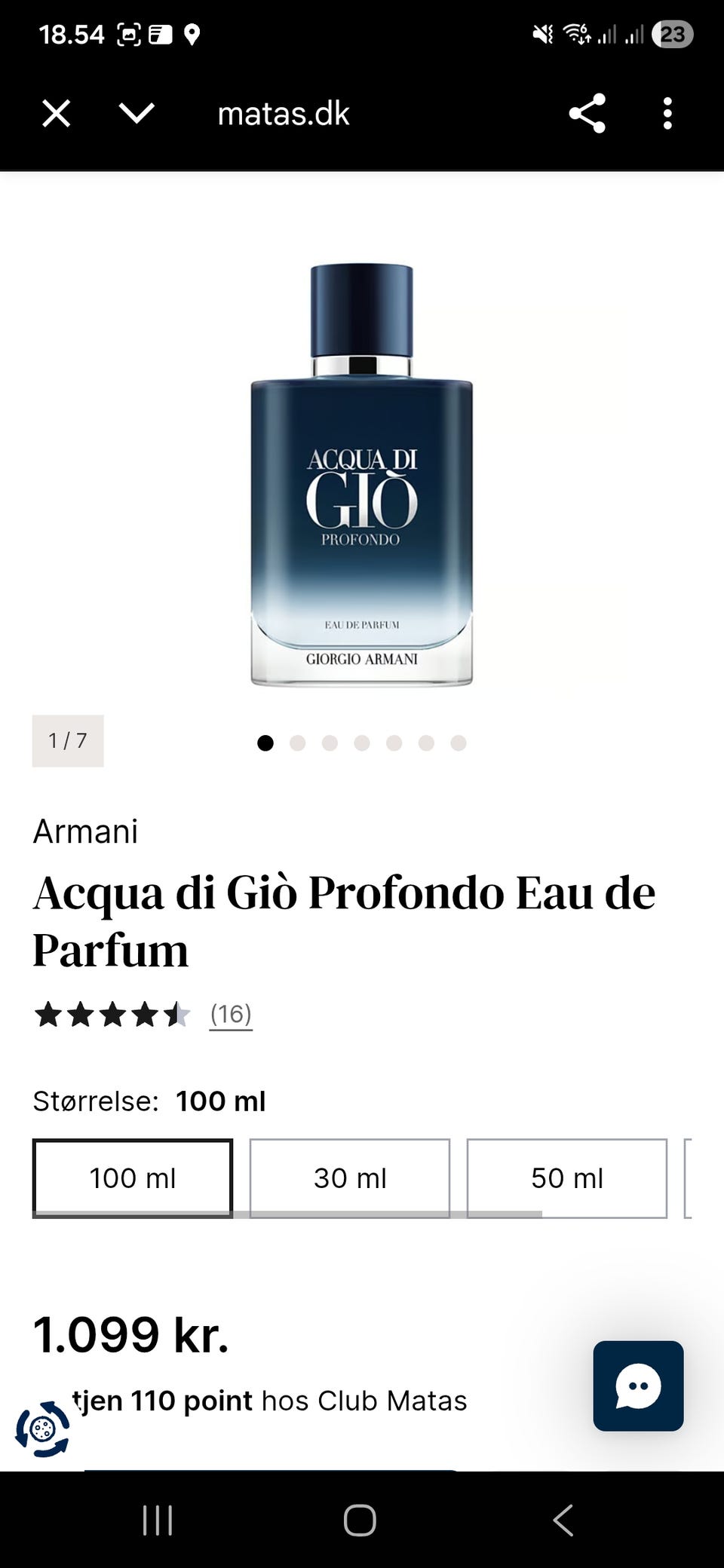Choose the 30 ml size option
The image size is (724, 1568).
[x=350, y=1178]
